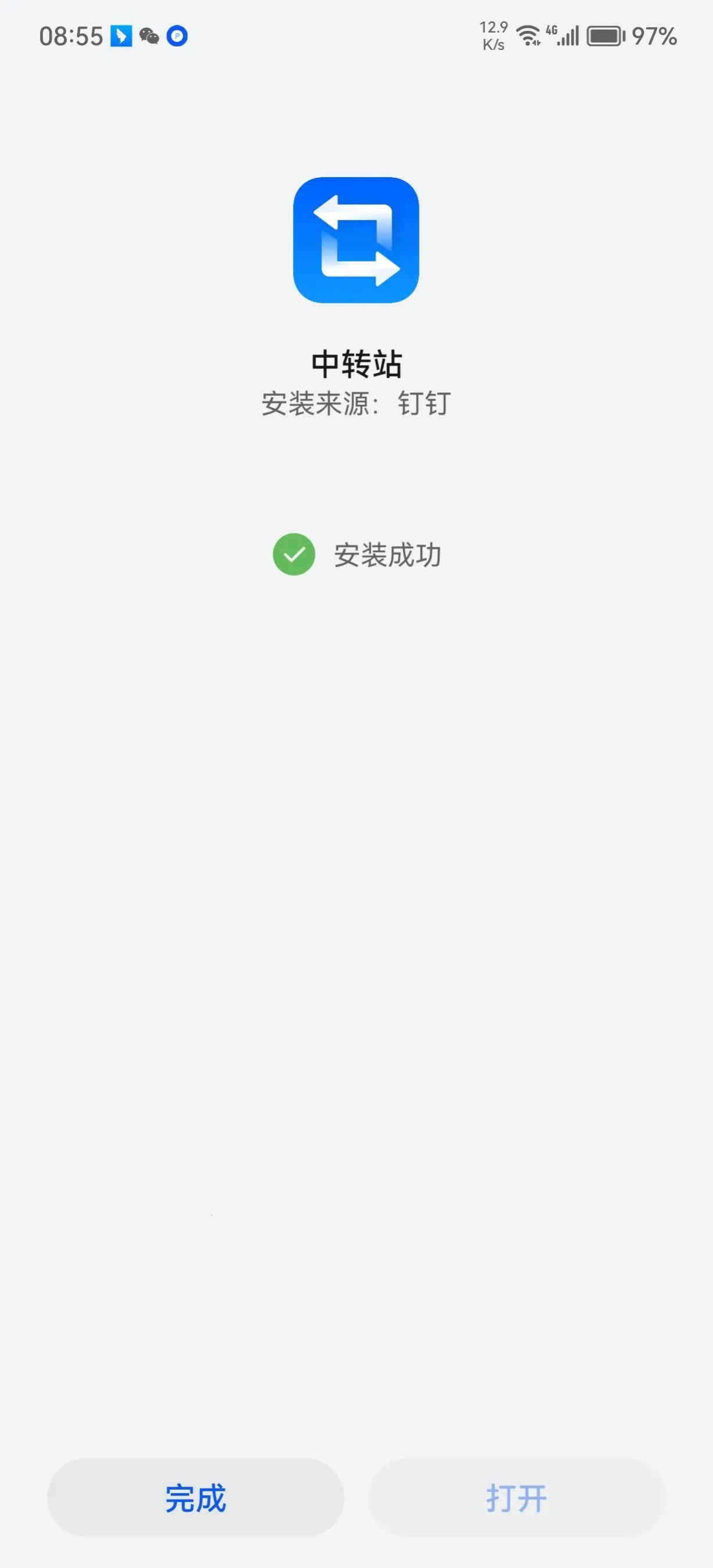This screenshot has height=1568, width=713.
Task: Tap the clock showing 08:55
Action: click(73, 37)
